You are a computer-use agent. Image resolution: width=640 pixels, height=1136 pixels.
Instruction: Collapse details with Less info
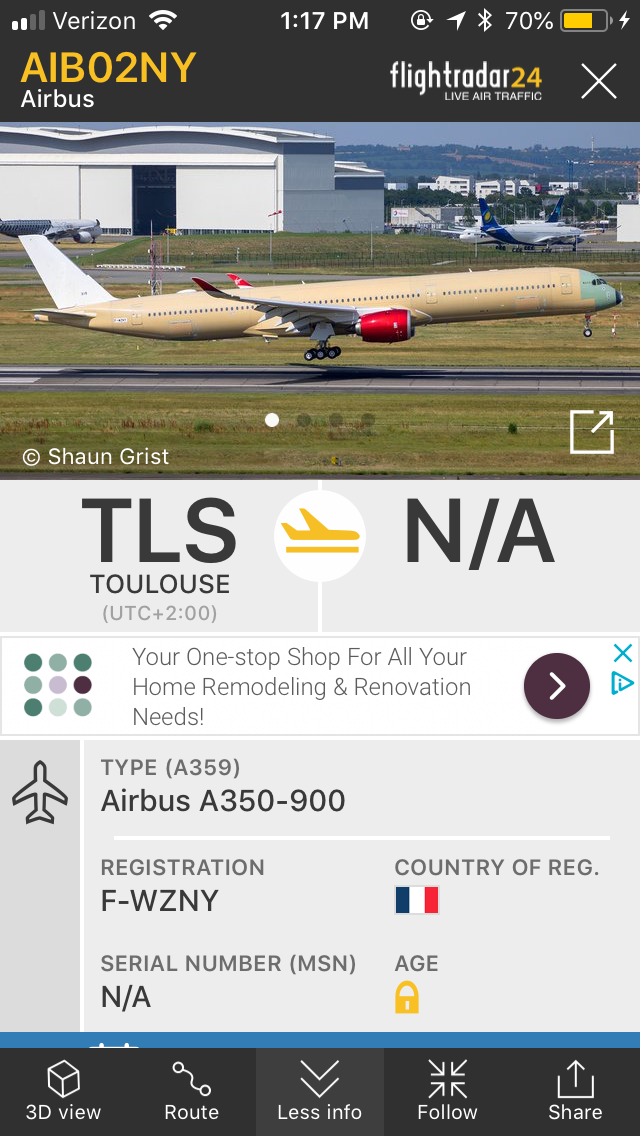pyautogui.click(x=320, y=1091)
